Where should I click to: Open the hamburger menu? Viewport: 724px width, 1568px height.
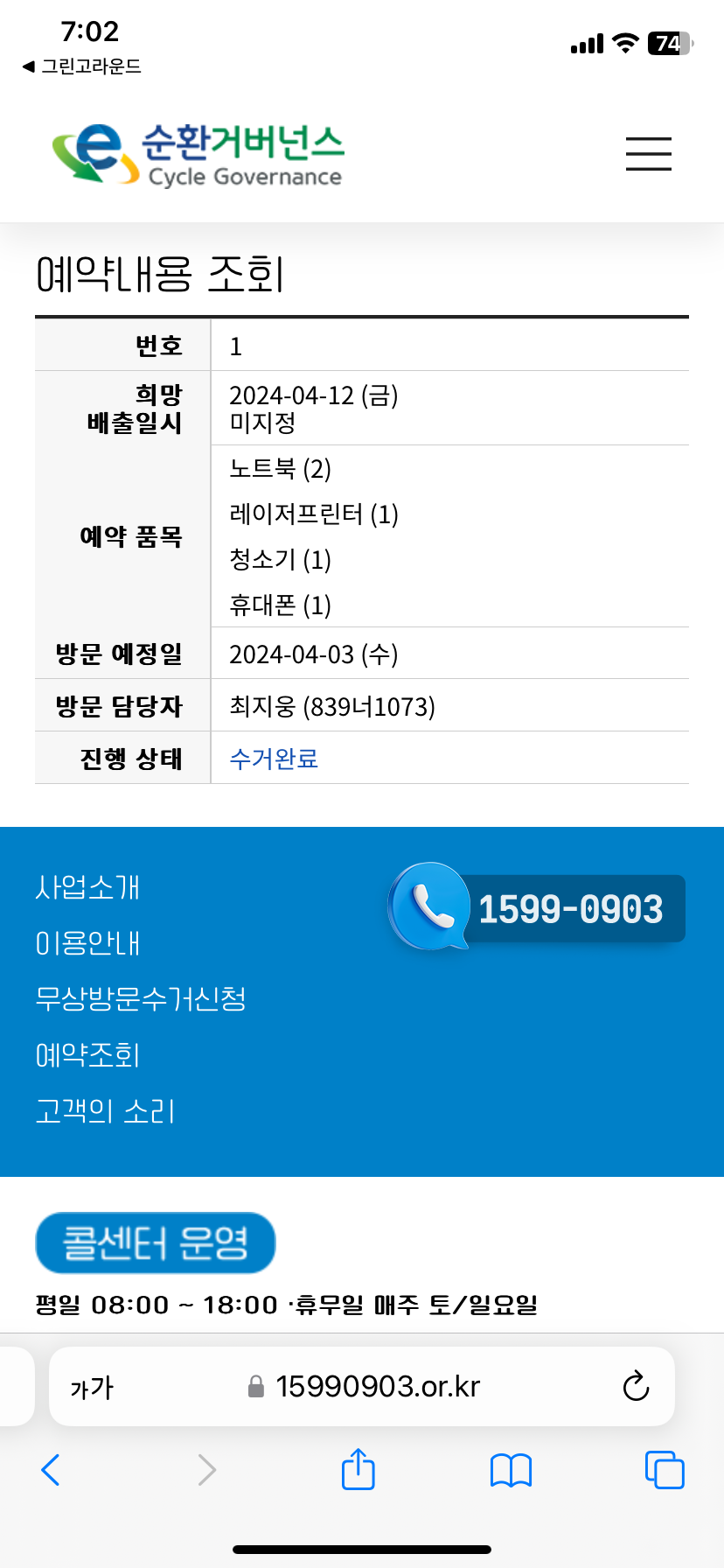click(648, 154)
